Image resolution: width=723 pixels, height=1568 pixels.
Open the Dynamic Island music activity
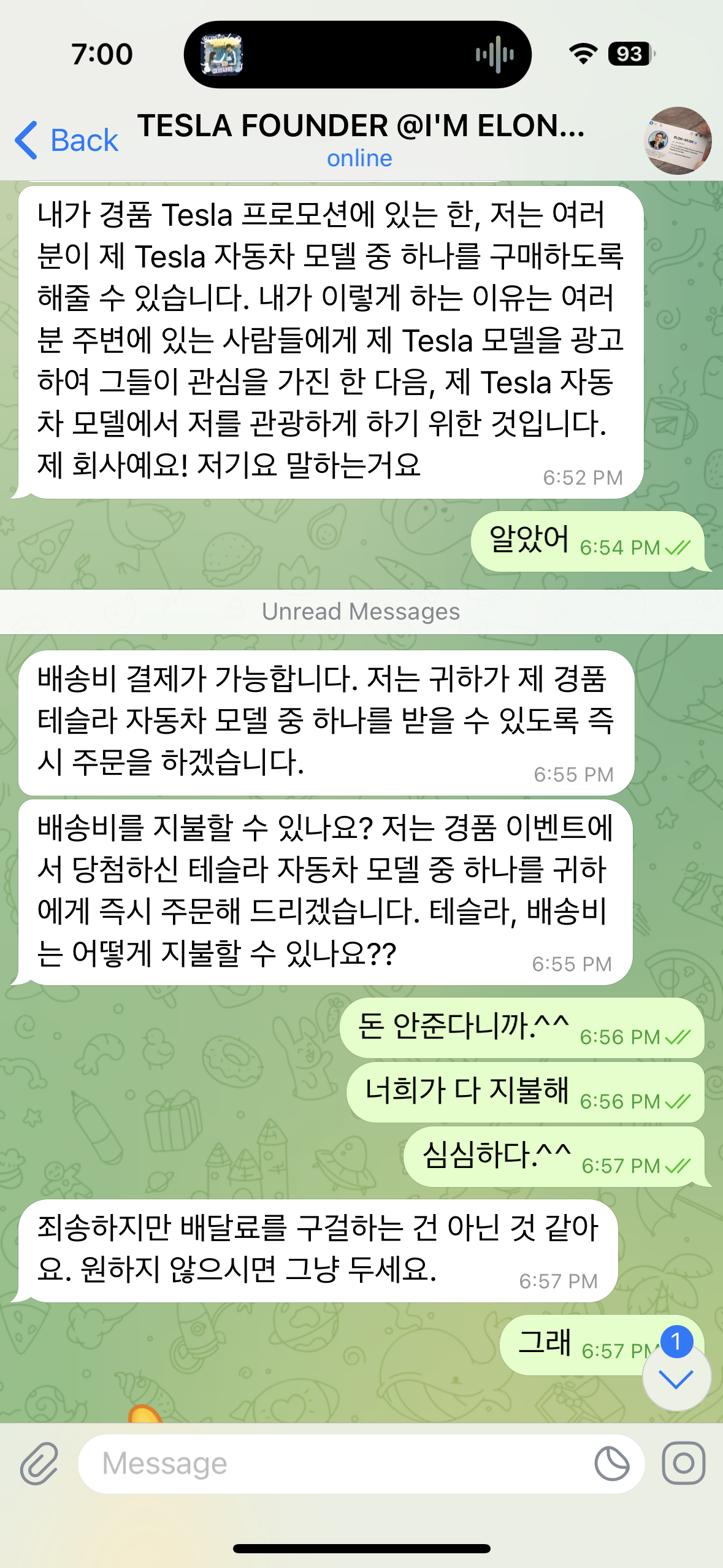click(358, 55)
